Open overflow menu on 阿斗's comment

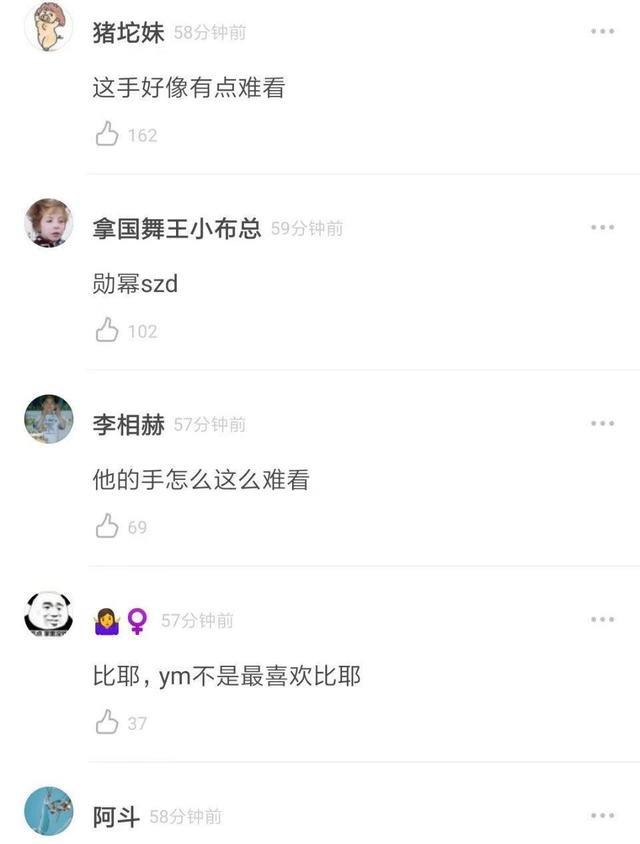(602, 816)
